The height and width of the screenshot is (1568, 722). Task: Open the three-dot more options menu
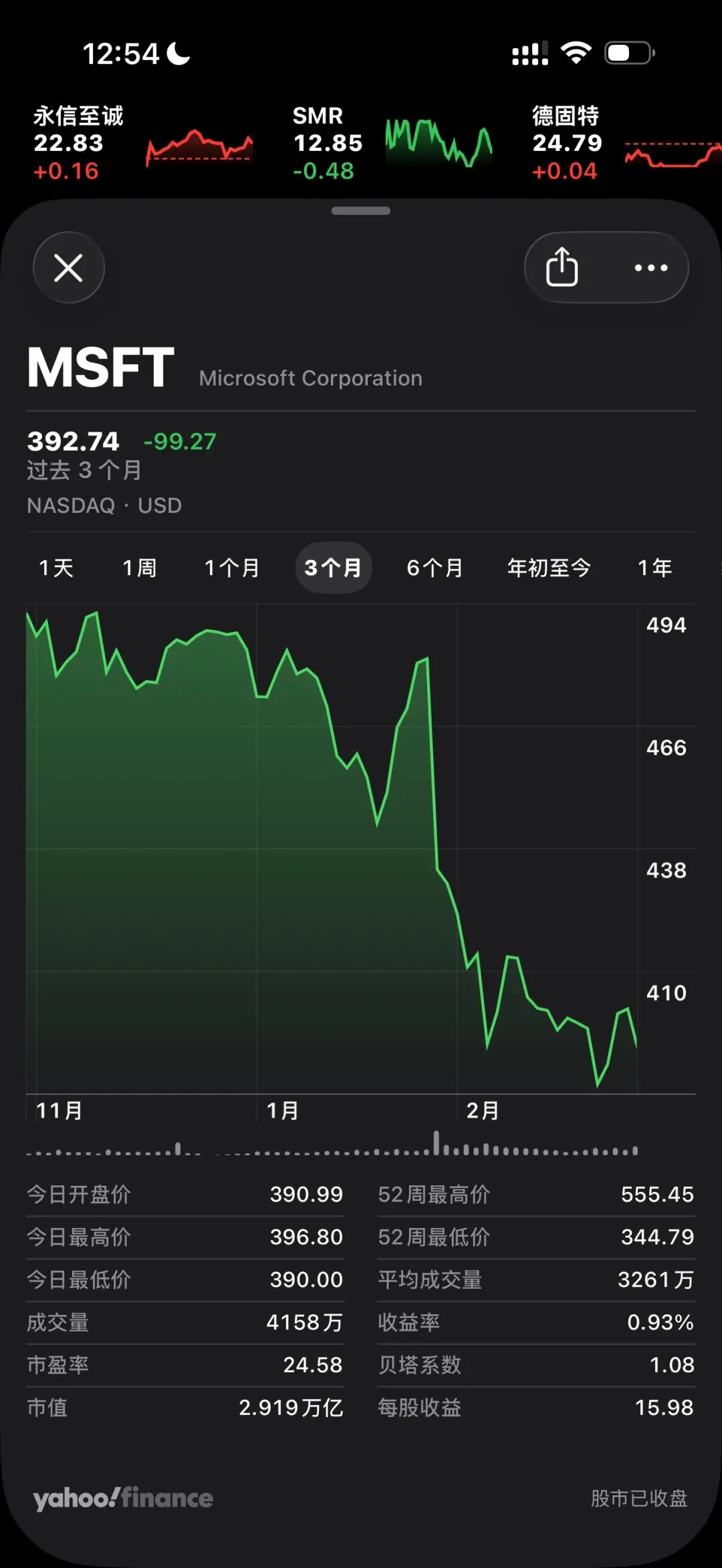pos(650,268)
